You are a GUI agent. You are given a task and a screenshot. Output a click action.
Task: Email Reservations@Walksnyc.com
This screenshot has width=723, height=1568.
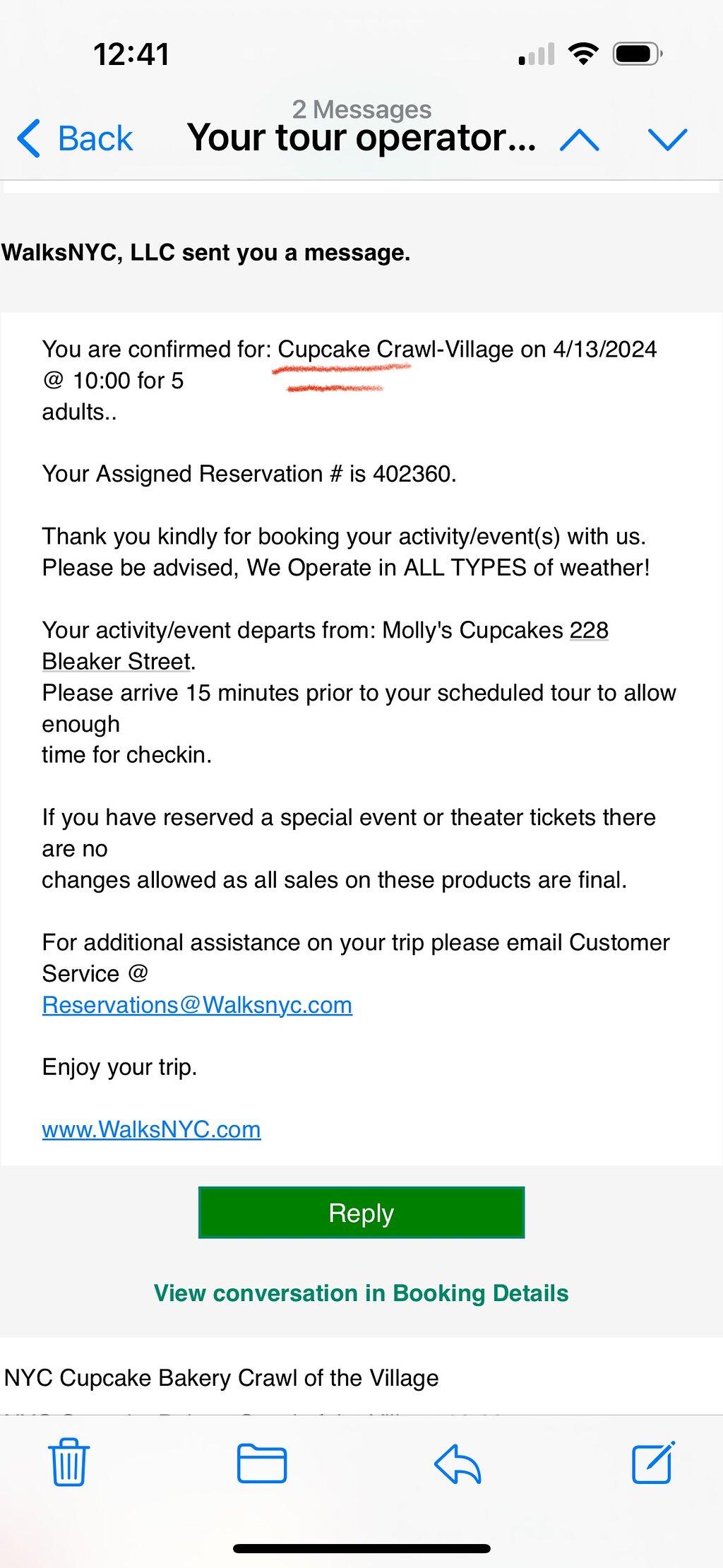point(197,1004)
